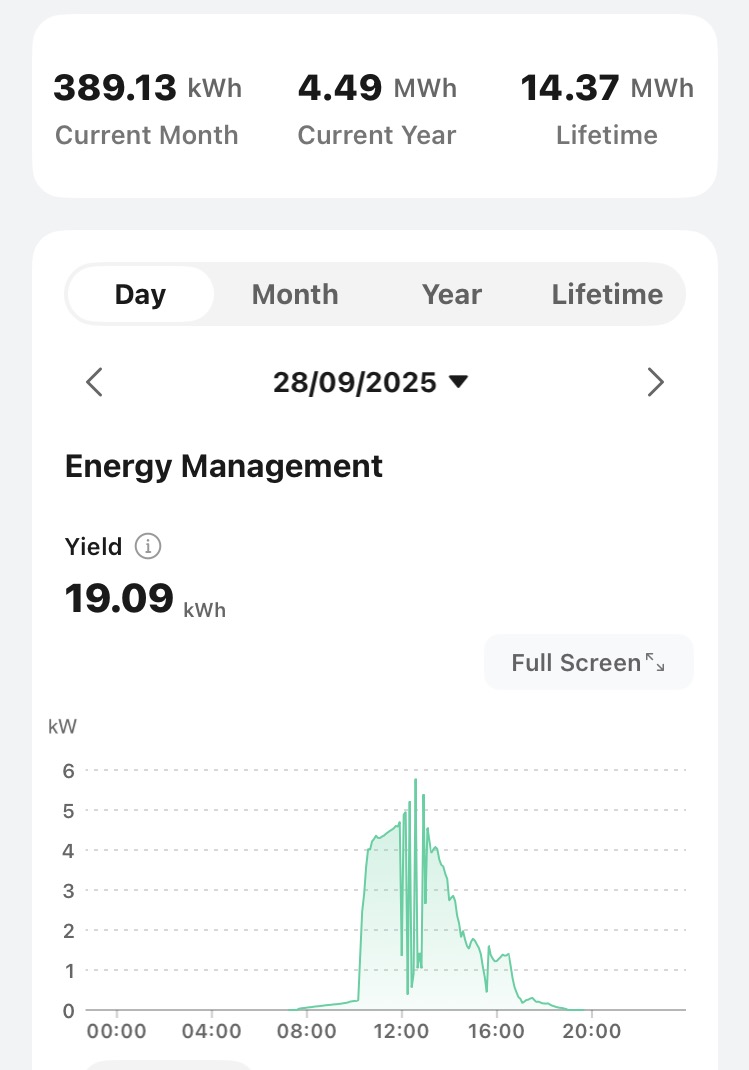Expand chart with Full Screen button
Viewport: 749px width, 1070px height.
click(x=588, y=662)
